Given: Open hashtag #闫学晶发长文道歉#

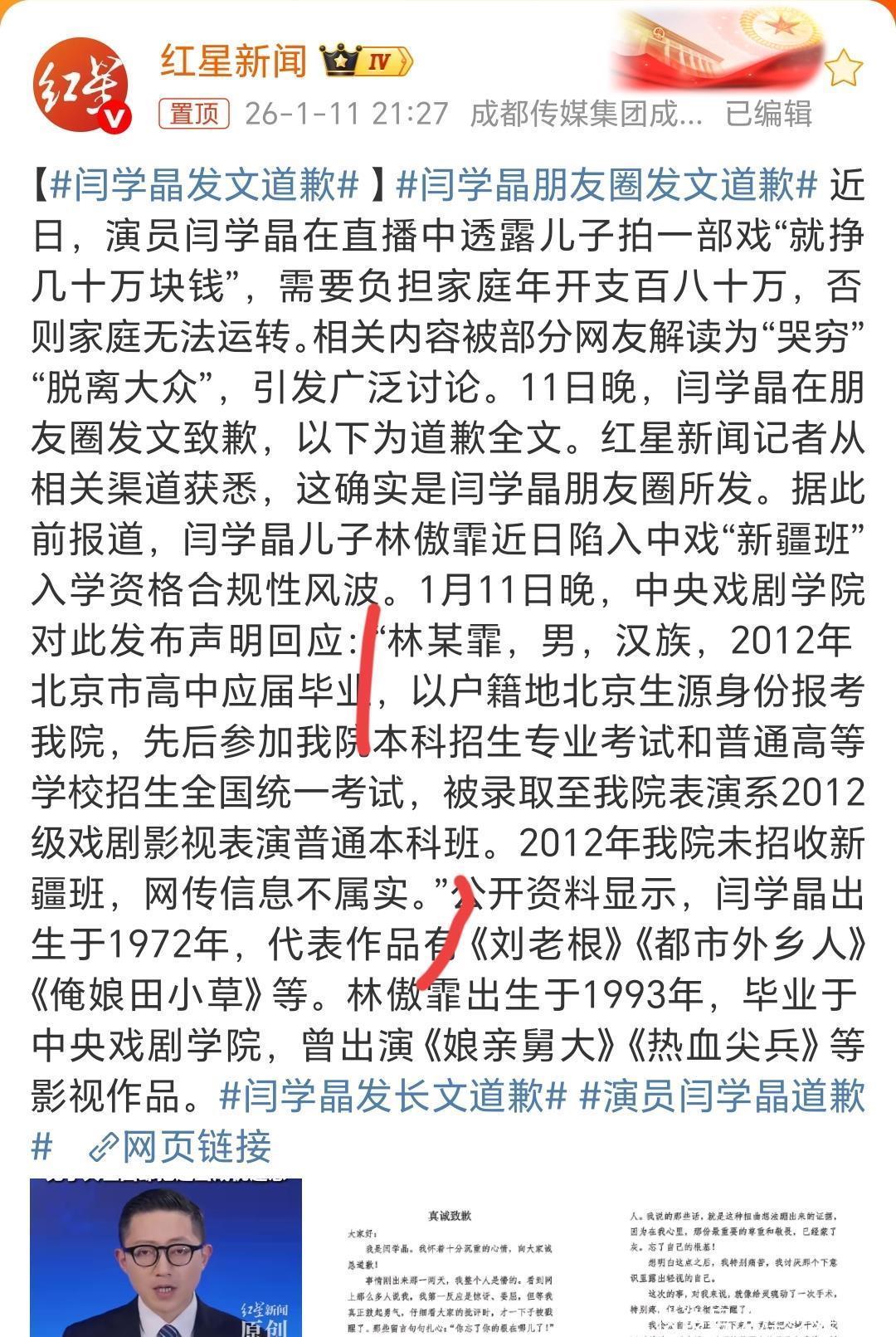Looking at the screenshot, I should coord(393,1095).
